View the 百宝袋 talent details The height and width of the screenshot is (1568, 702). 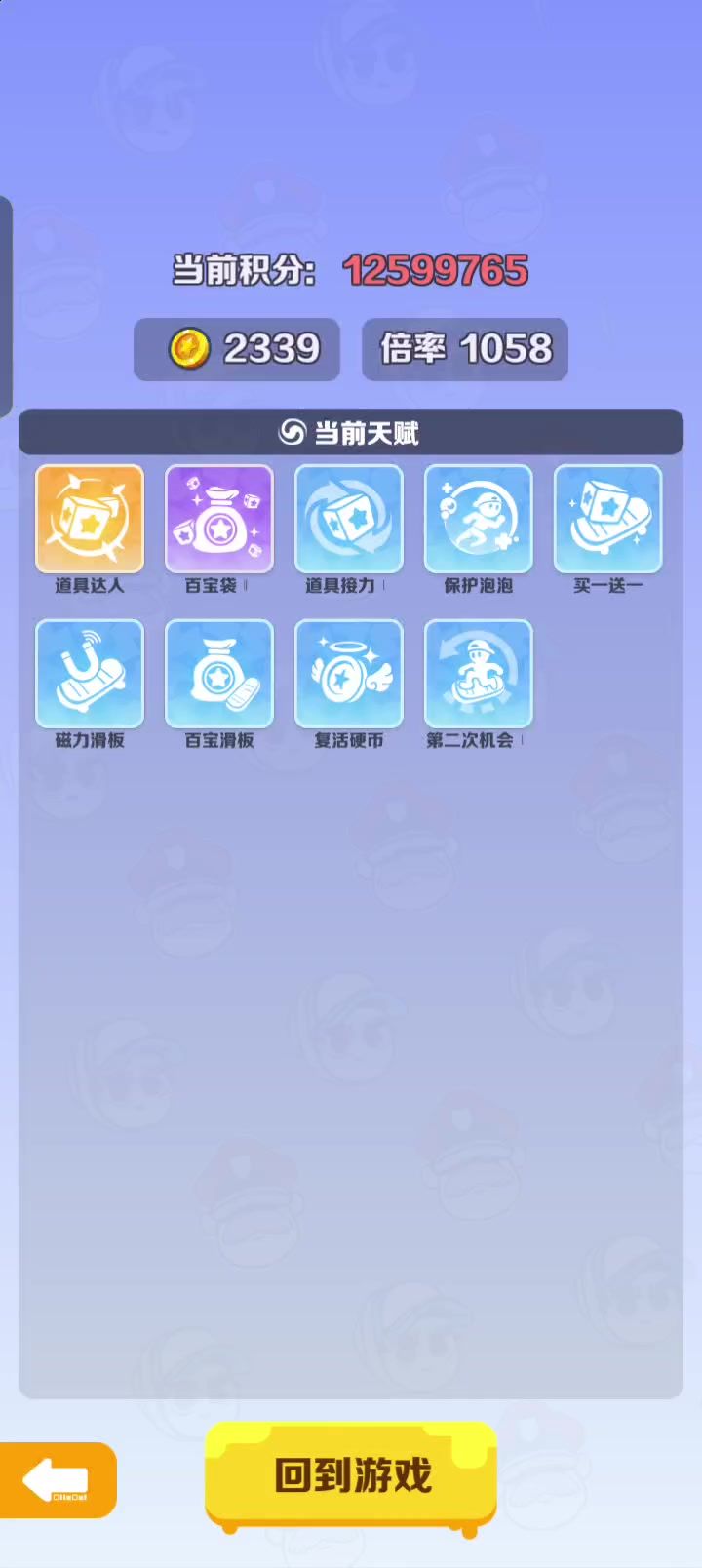pos(219,519)
